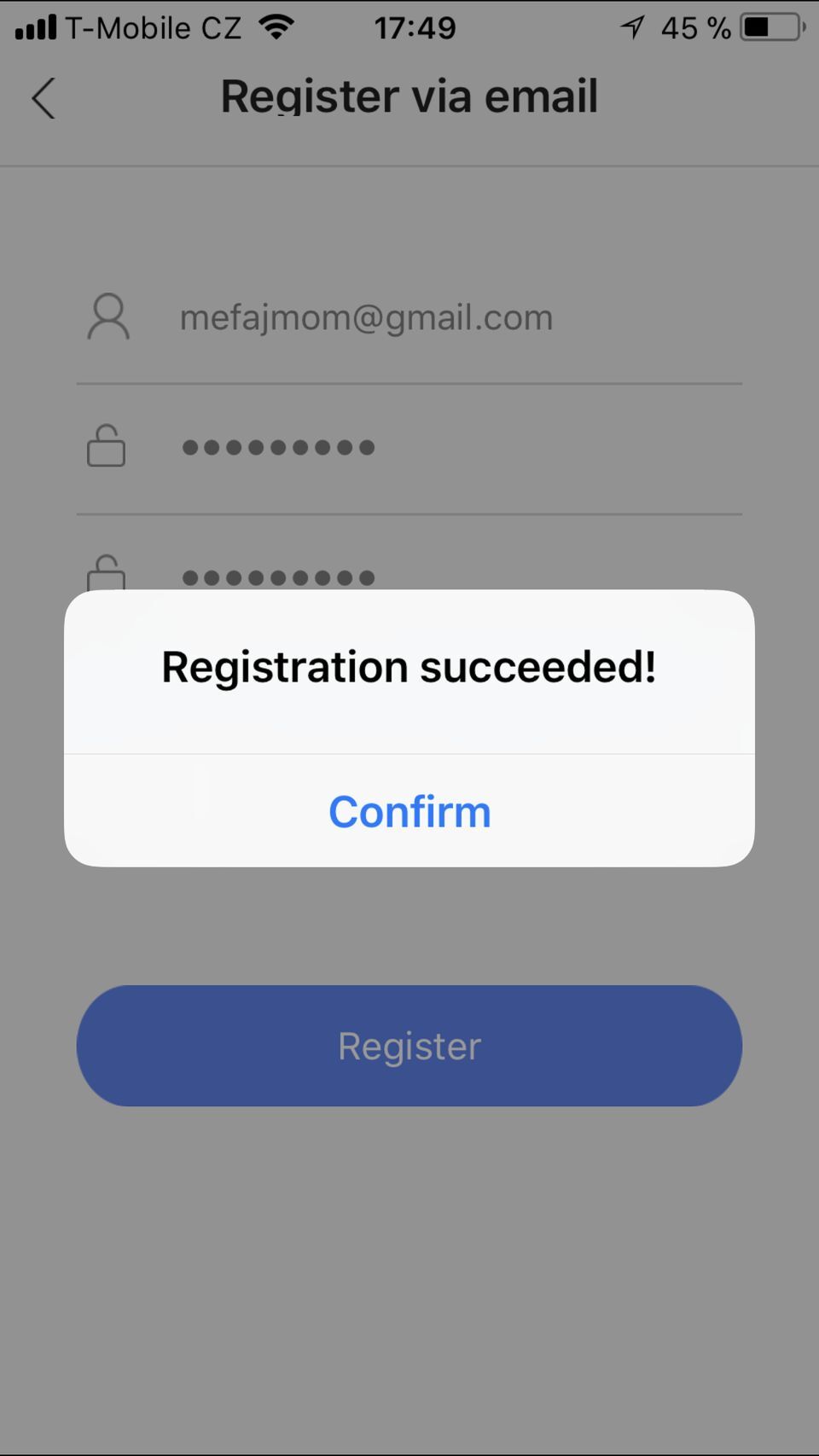Confirm the registration succeeded dialog
Image resolution: width=819 pixels, height=1456 pixels.
tap(409, 811)
